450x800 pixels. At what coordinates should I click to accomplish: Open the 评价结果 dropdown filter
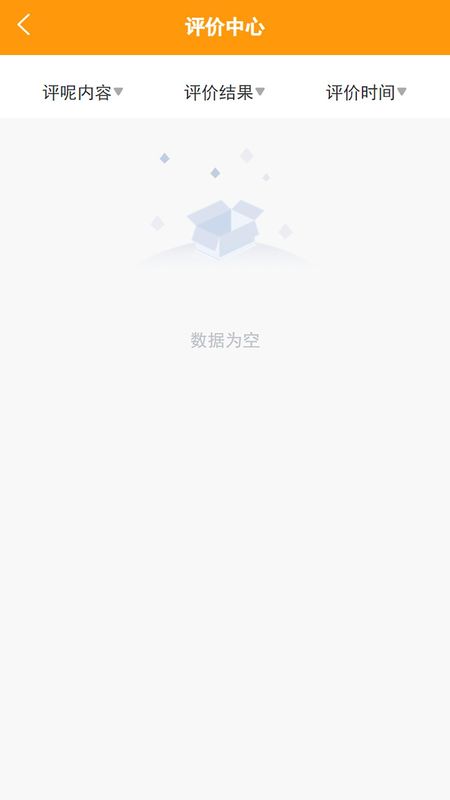[x=224, y=92]
